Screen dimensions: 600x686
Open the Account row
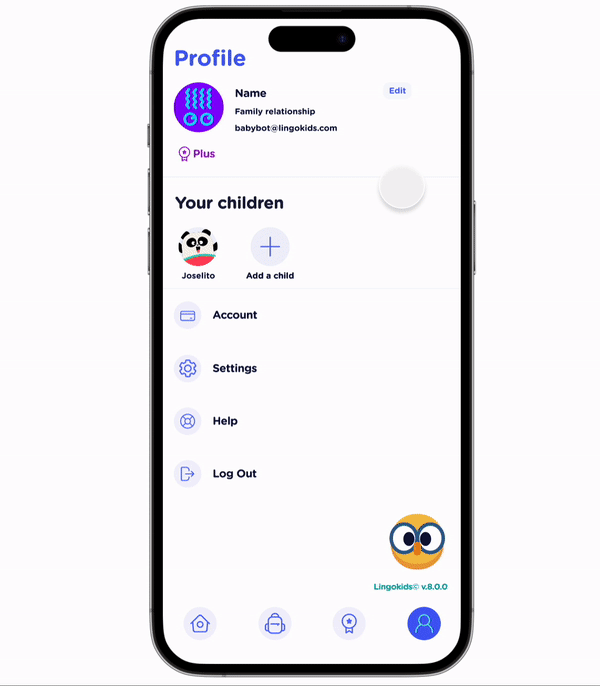click(x=234, y=315)
